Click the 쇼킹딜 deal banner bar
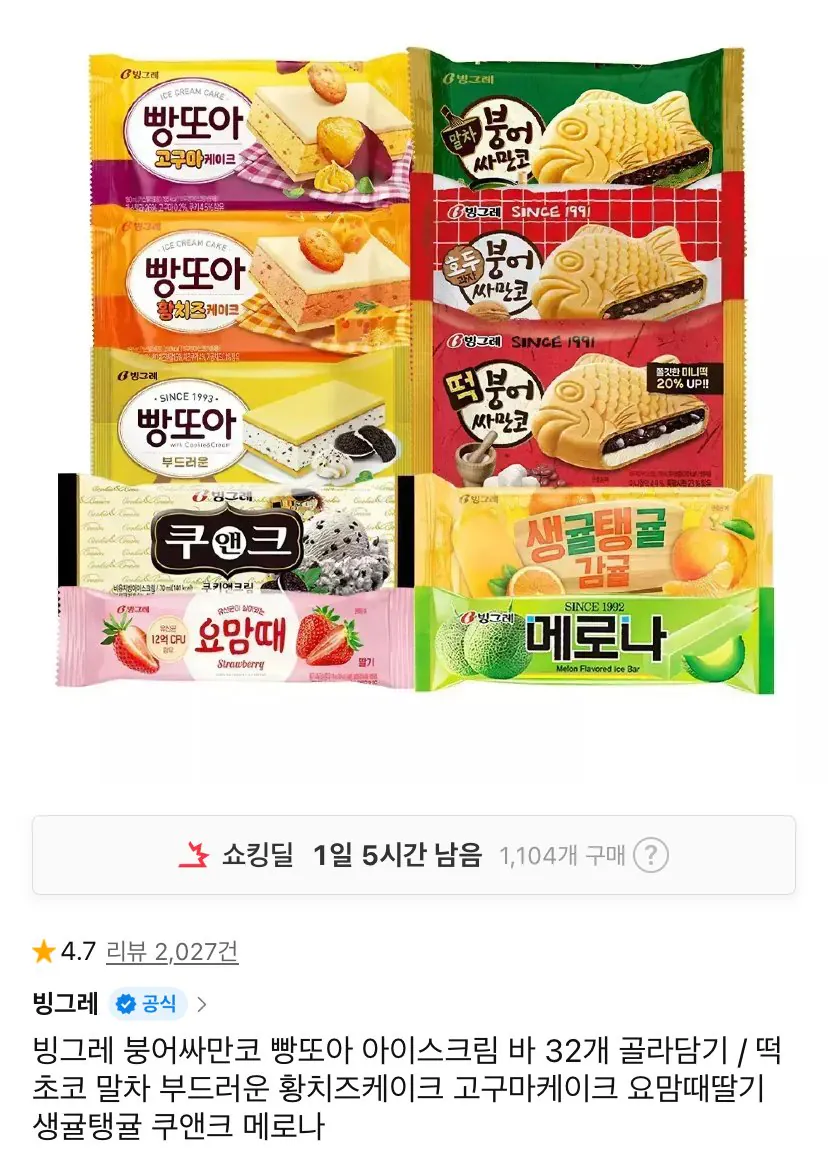 pos(414,855)
